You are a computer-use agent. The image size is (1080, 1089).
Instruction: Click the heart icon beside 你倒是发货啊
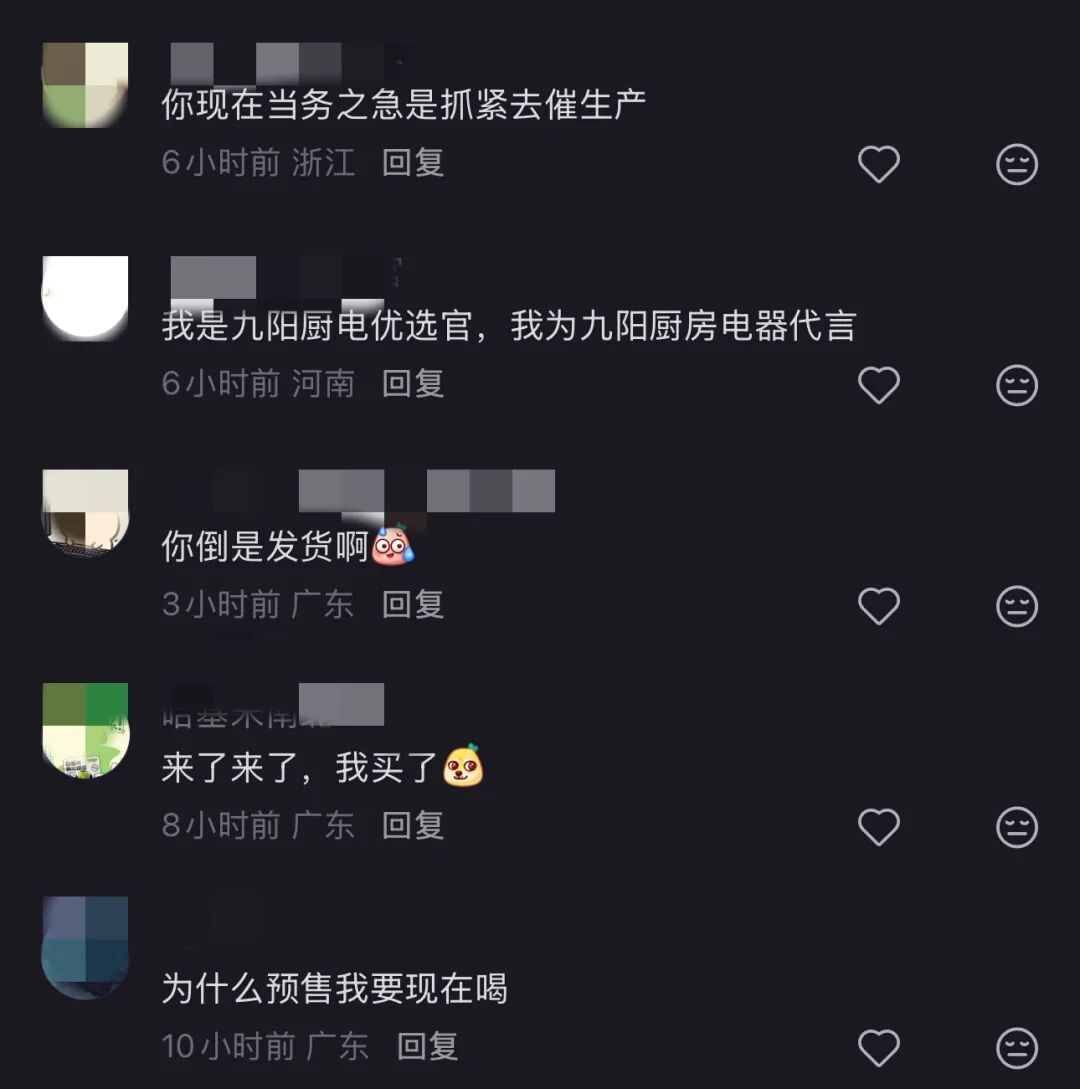coord(879,605)
